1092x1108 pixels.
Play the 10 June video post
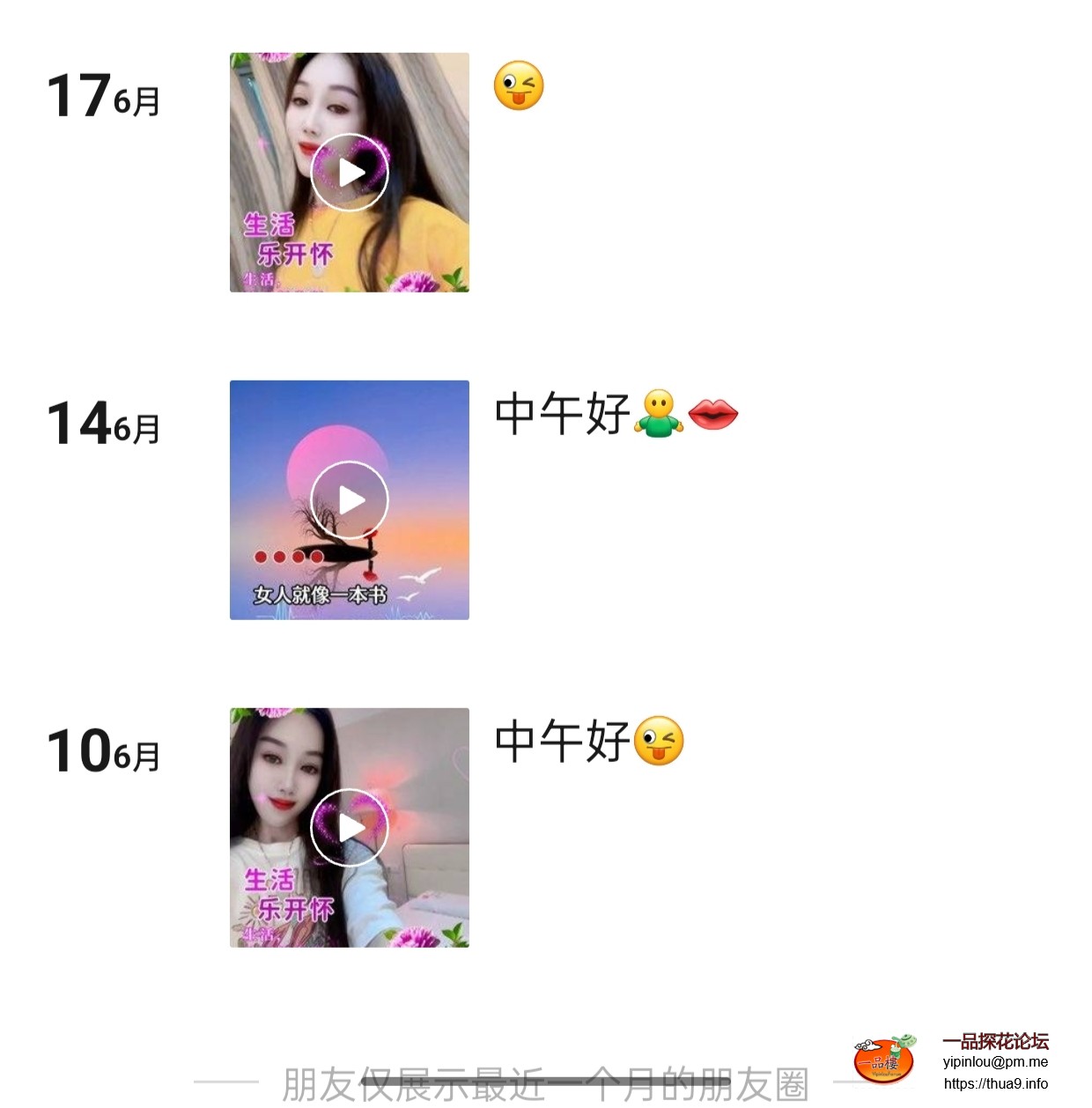coord(350,828)
